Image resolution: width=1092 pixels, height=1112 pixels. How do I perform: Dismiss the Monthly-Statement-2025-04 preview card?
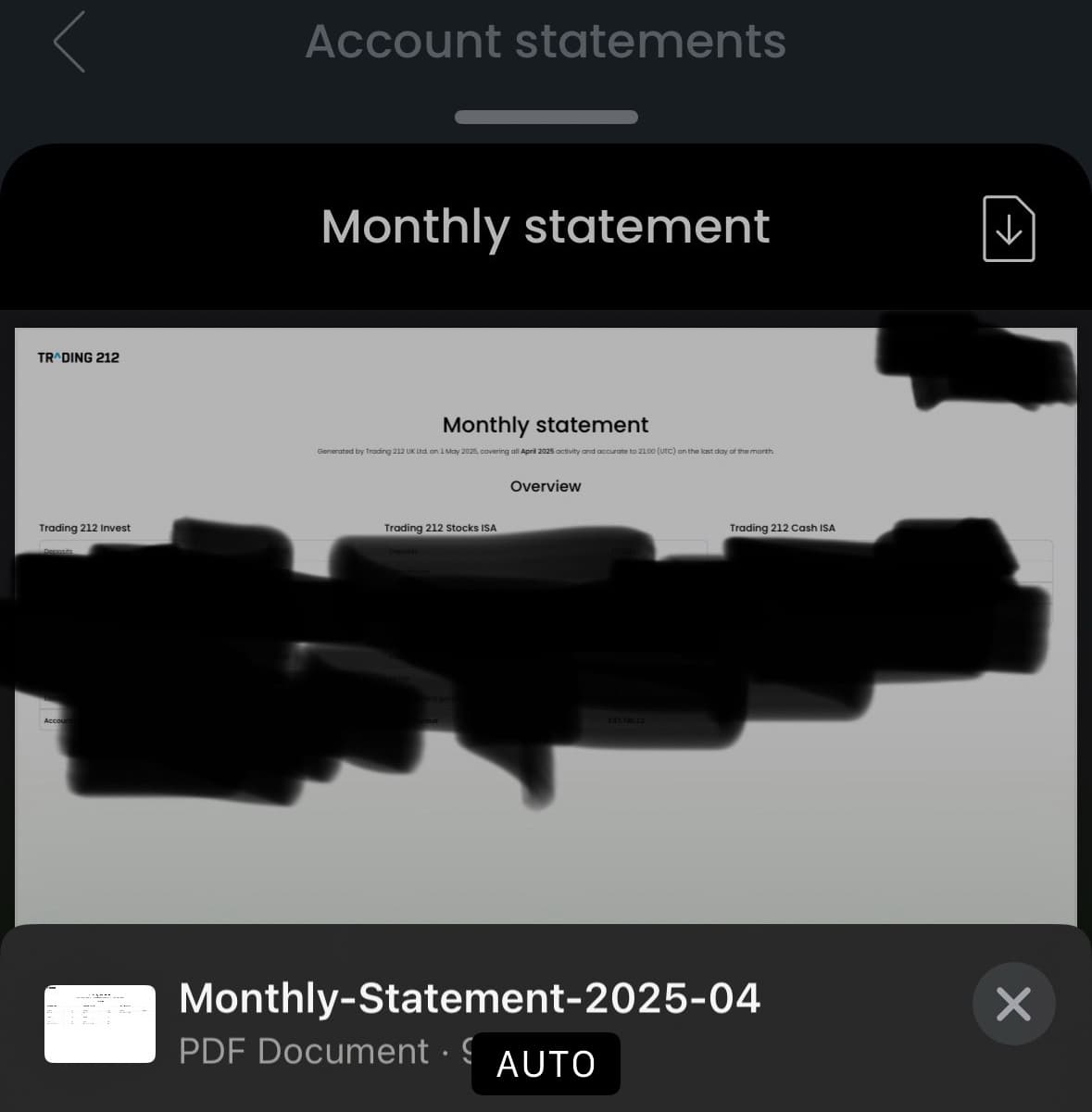(1013, 1004)
